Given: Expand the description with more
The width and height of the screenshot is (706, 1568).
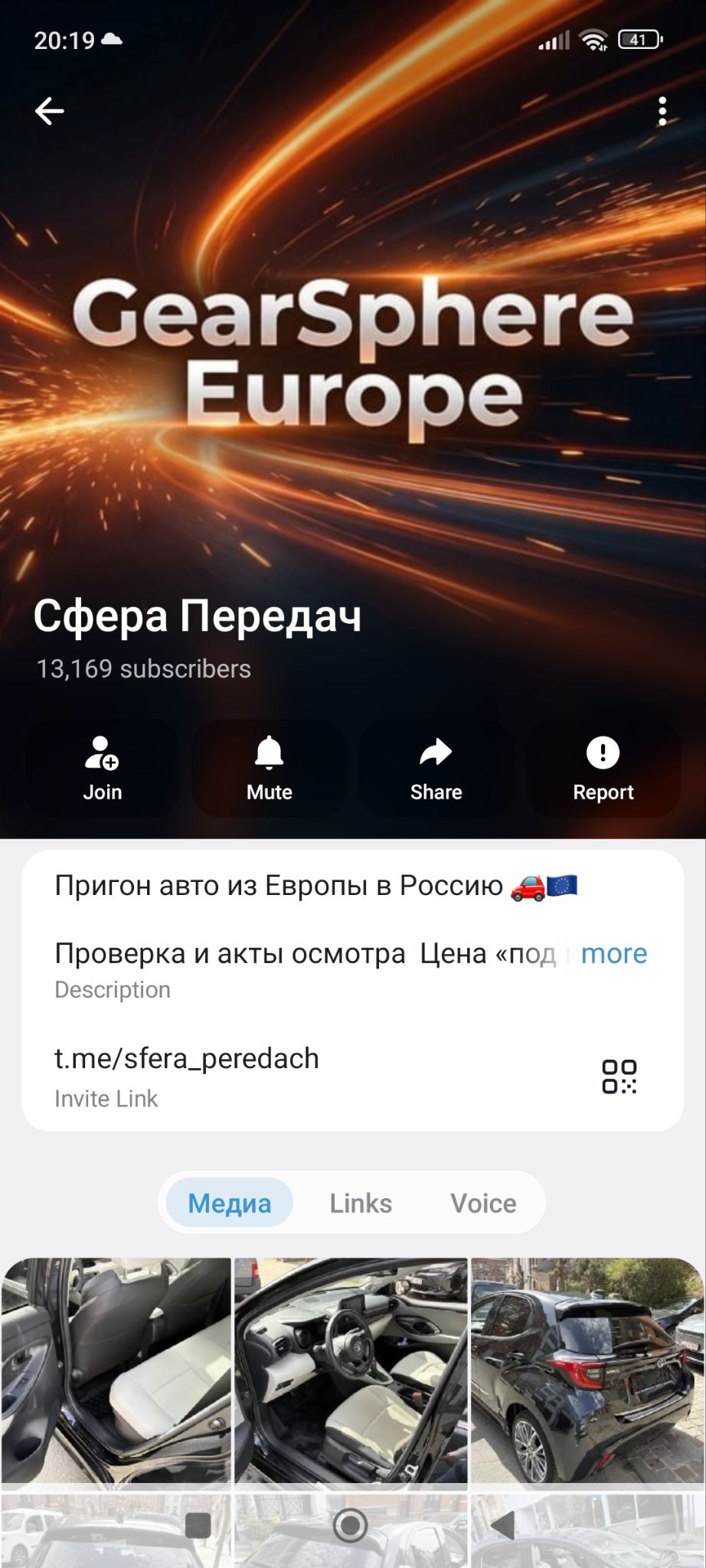Looking at the screenshot, I should click(x=614, y=954).
